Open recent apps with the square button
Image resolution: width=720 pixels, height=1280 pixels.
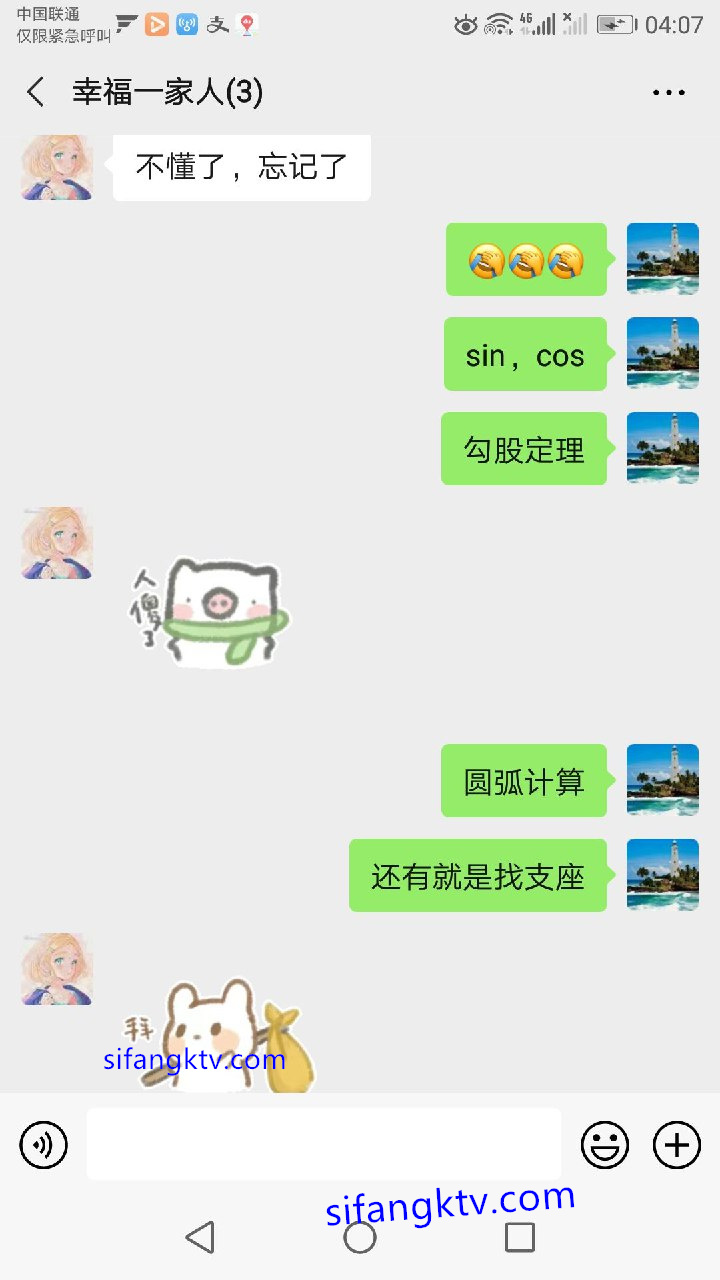coord(520,1237)
